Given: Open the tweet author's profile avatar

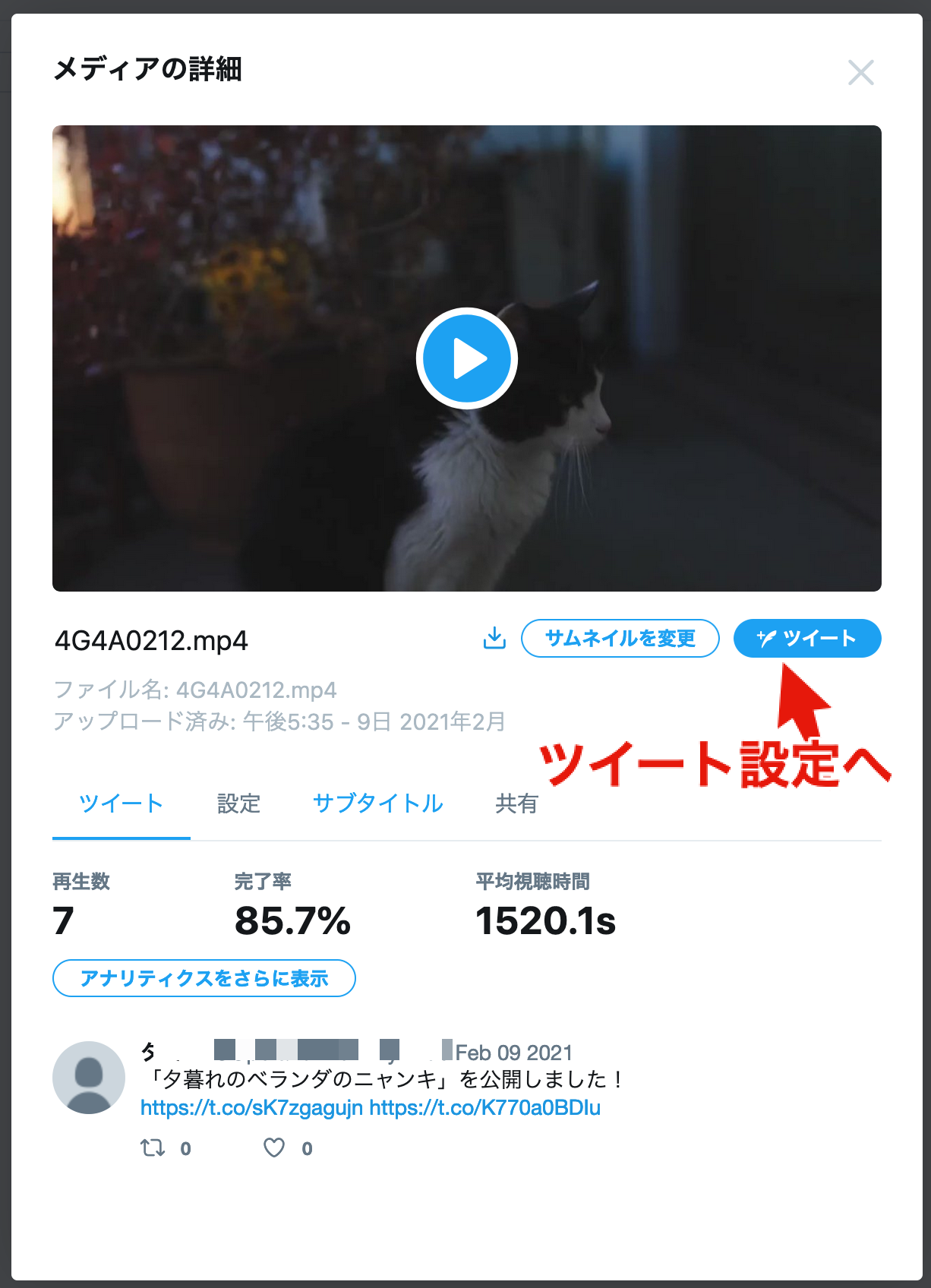Looking at the screenshot, I should pyautogui.click(x=89, y=1078).
